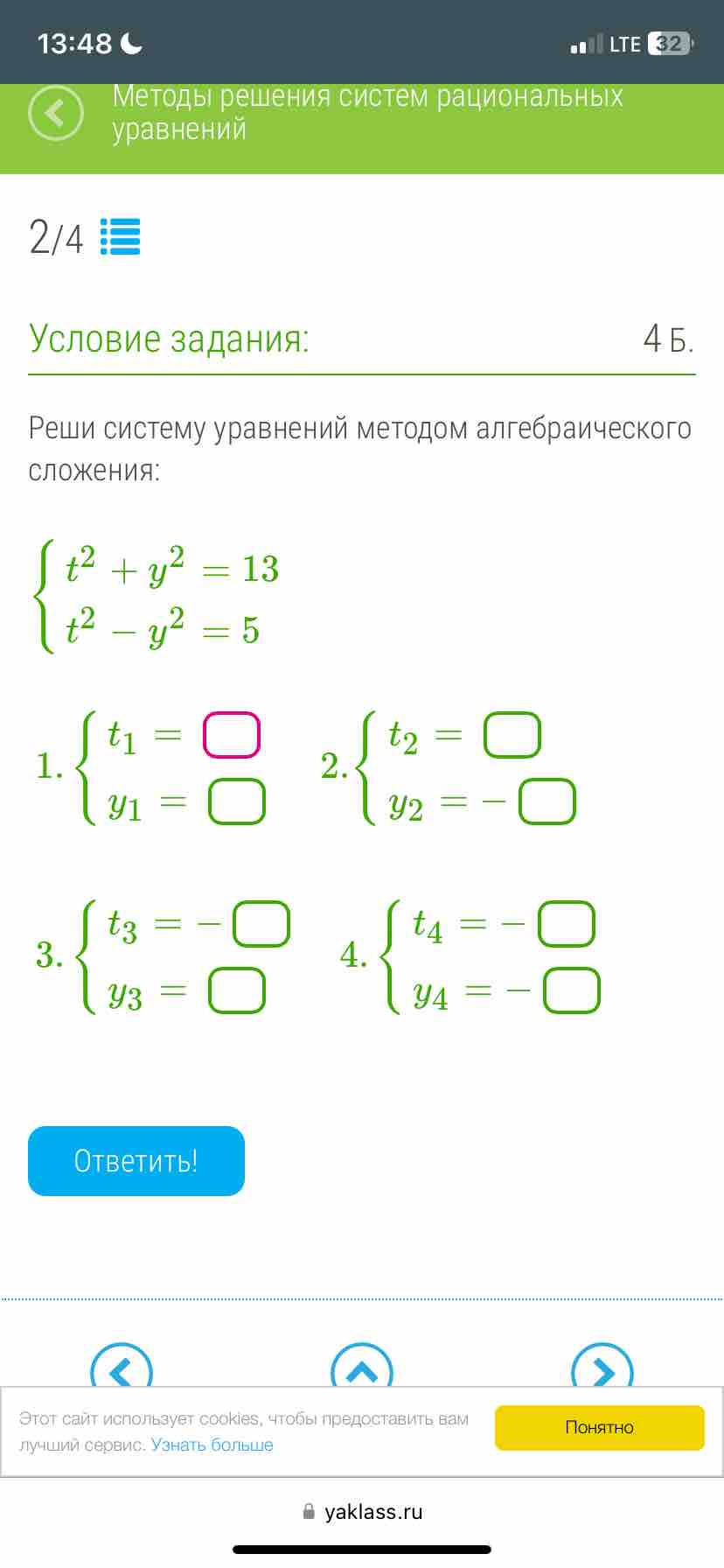Go to the next task arrow

(x=602, y=1367)
